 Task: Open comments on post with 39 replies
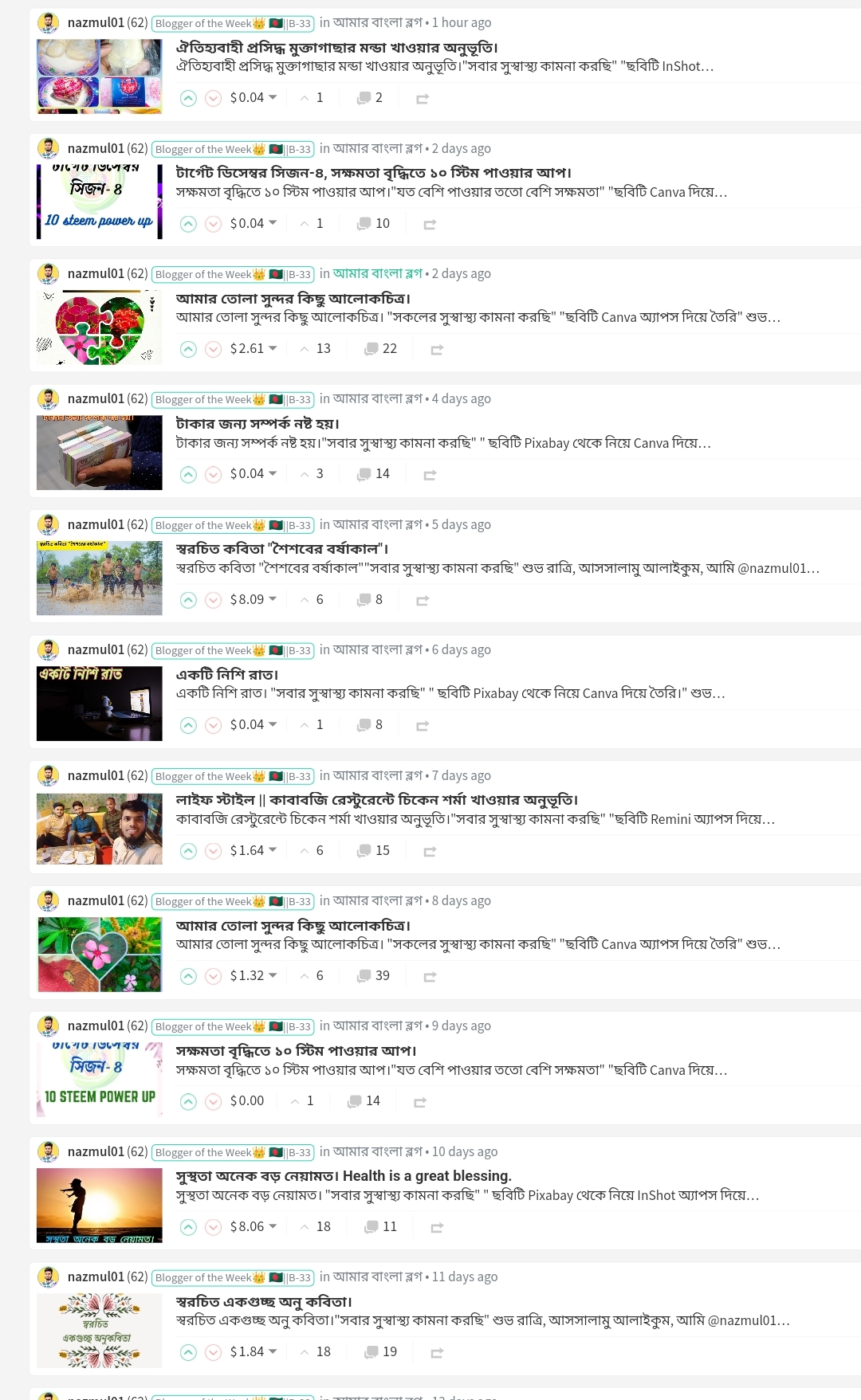click(x=374, y=976)
